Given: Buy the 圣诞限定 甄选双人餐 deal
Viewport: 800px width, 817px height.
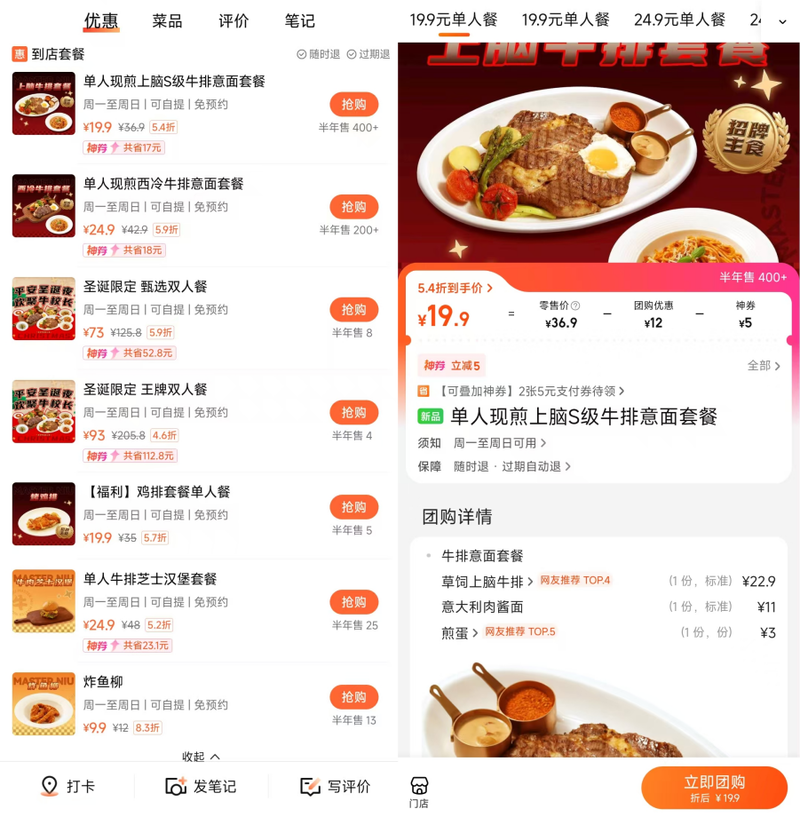Looking at the screenshot, I should coord(354,310).
